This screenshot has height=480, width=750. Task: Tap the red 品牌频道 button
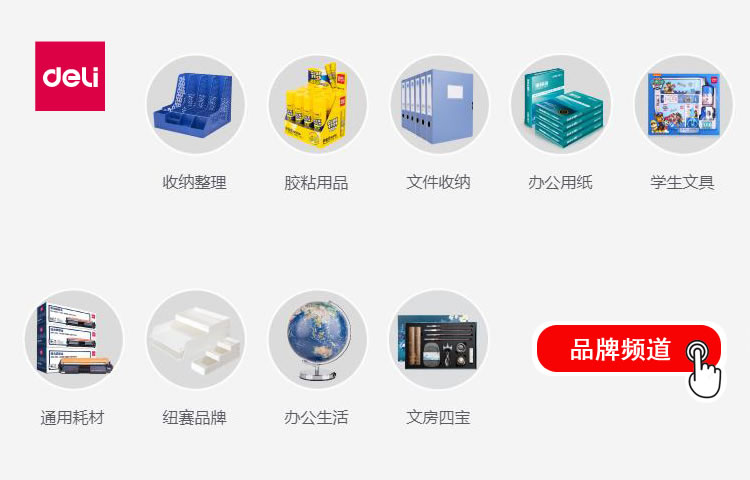point(628,349)
